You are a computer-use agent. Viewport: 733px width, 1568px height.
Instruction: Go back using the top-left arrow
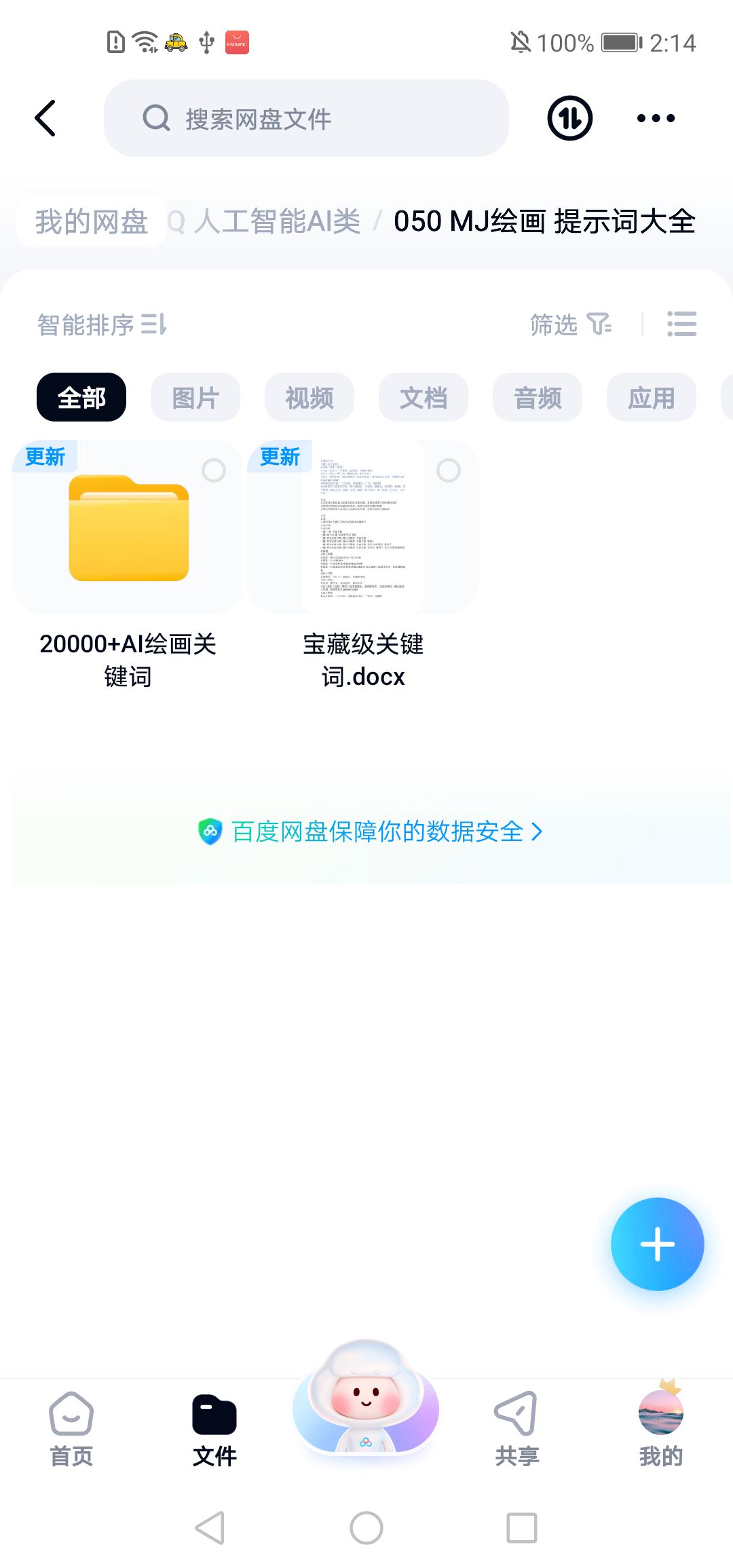[45, 119]
